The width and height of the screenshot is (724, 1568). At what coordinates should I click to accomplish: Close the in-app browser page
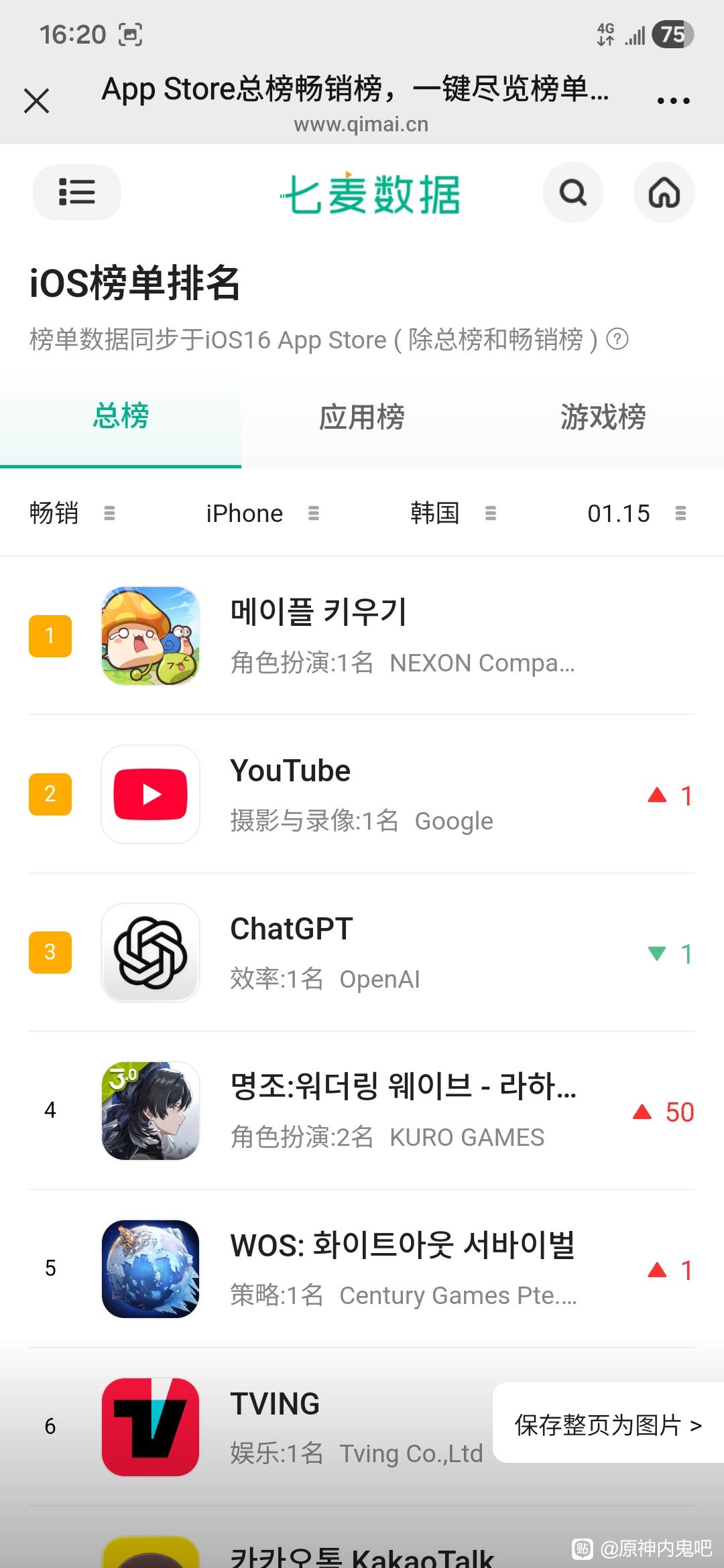(37, 101)
